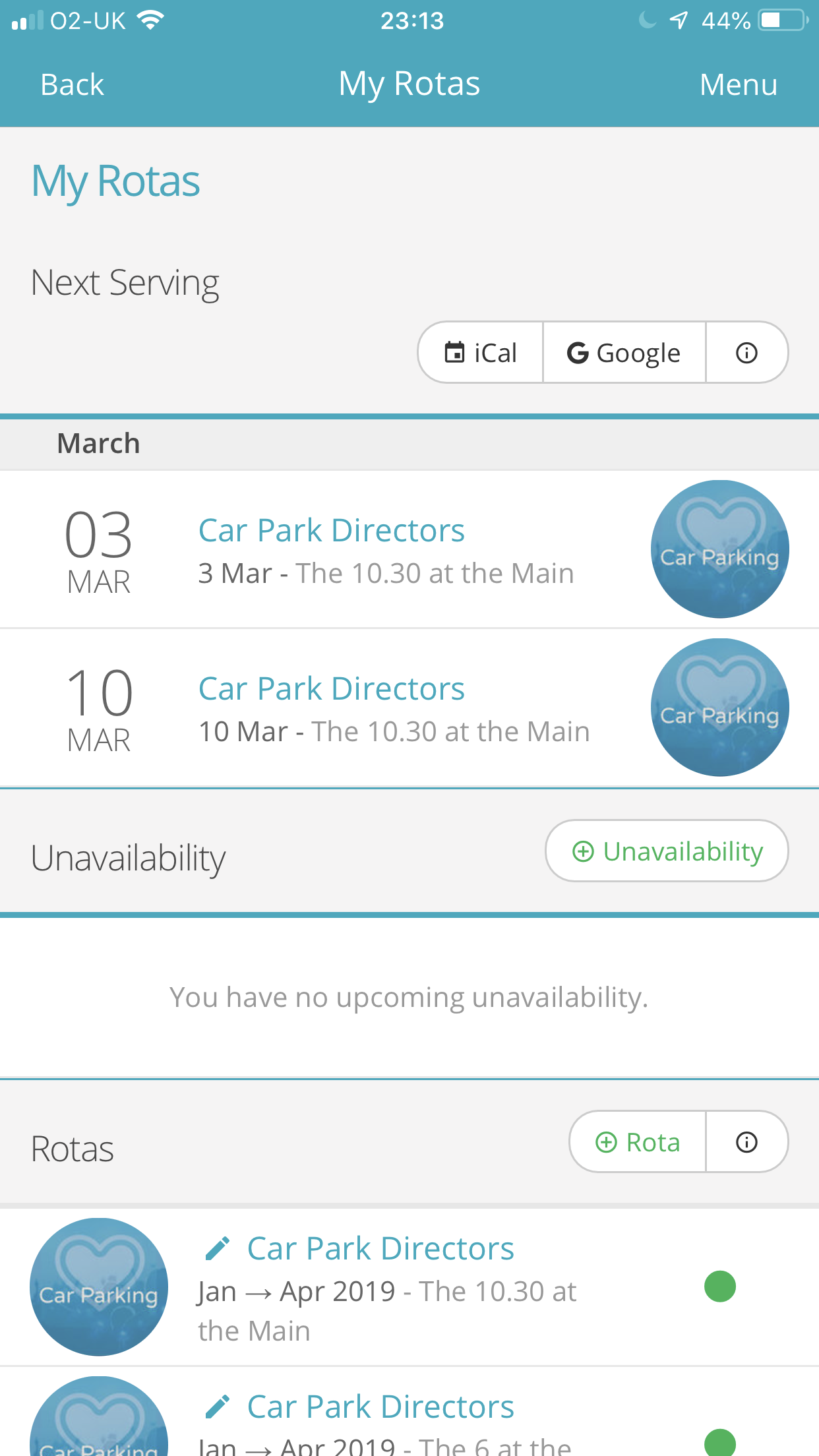Show calendar sync info beside Google
Viewport: 819px width, 1456px height.
746,353
